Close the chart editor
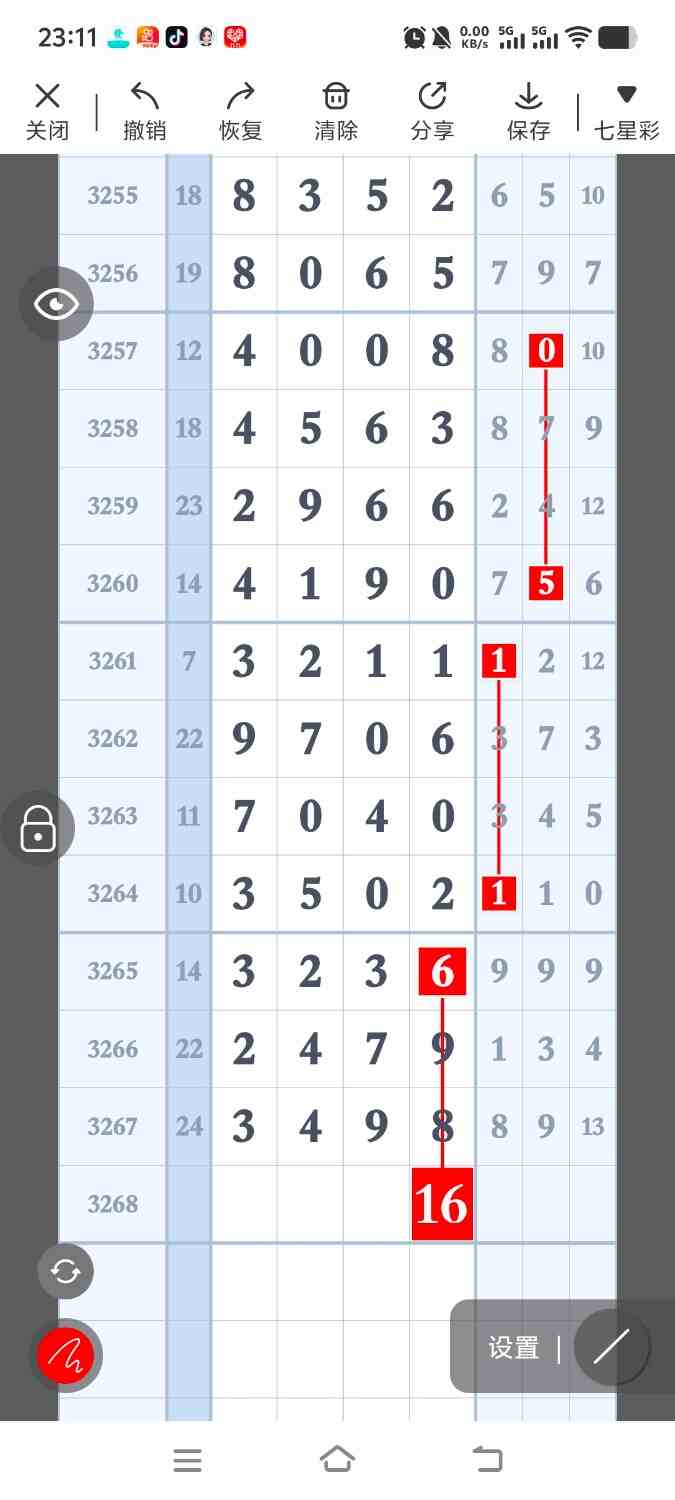The width and height of the screenshot is (675, 1500). [47, 111]
